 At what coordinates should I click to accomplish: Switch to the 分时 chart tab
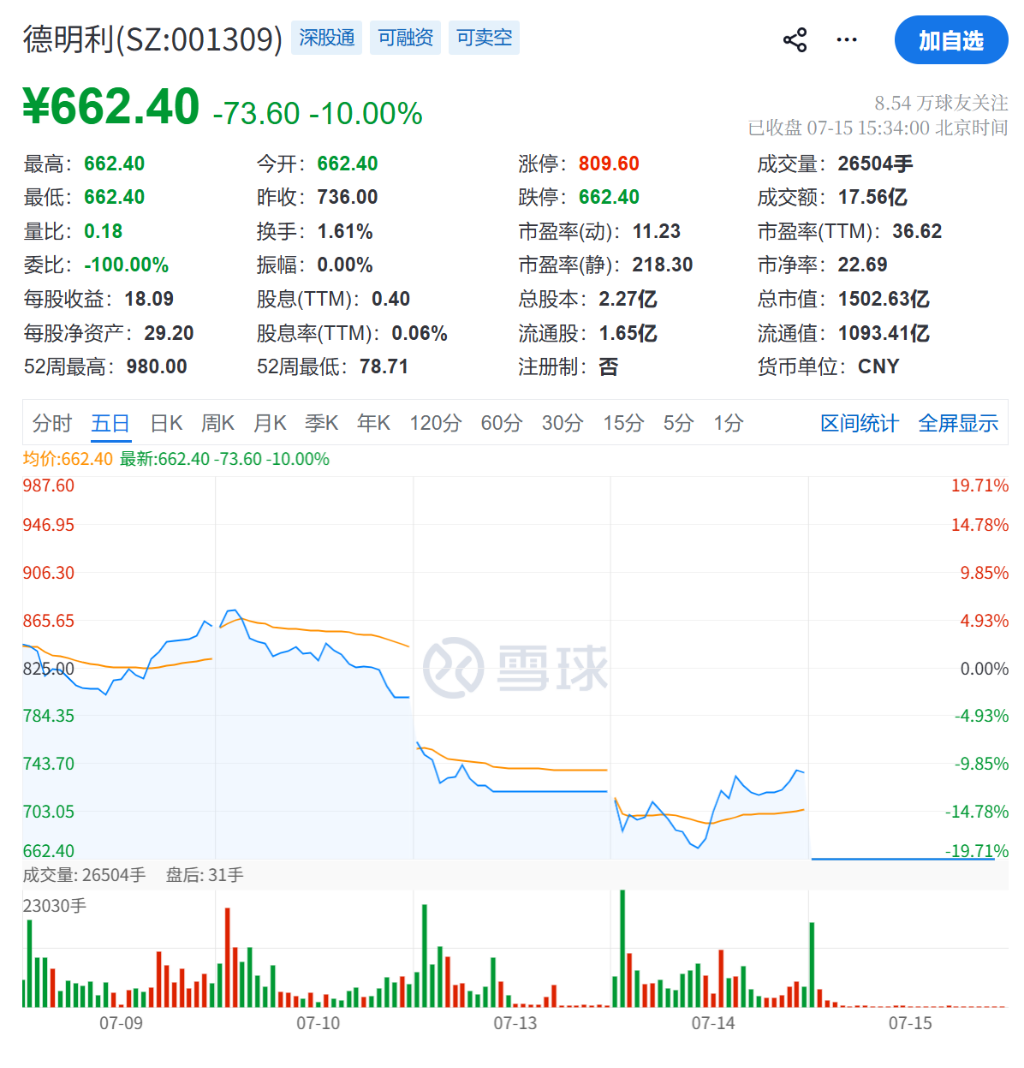pos(52,423)
